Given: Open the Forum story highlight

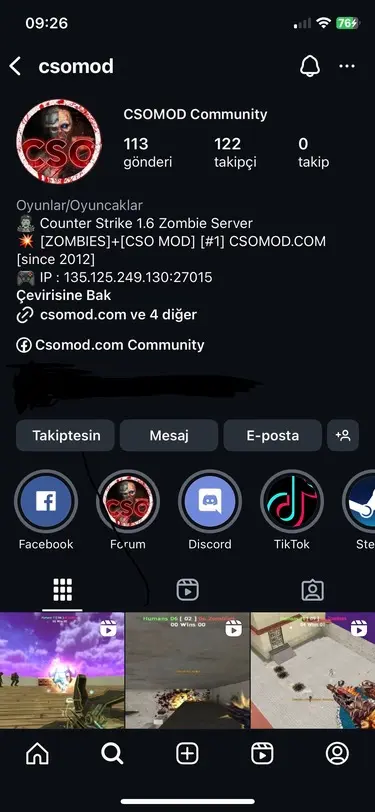Looking at the screenshot, I should click(x=128, y=501).
